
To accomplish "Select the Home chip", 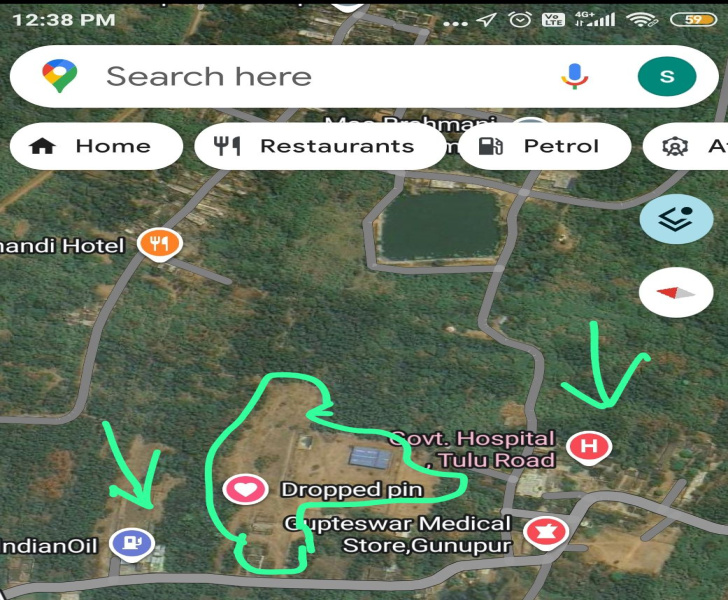I will (96, 146).
